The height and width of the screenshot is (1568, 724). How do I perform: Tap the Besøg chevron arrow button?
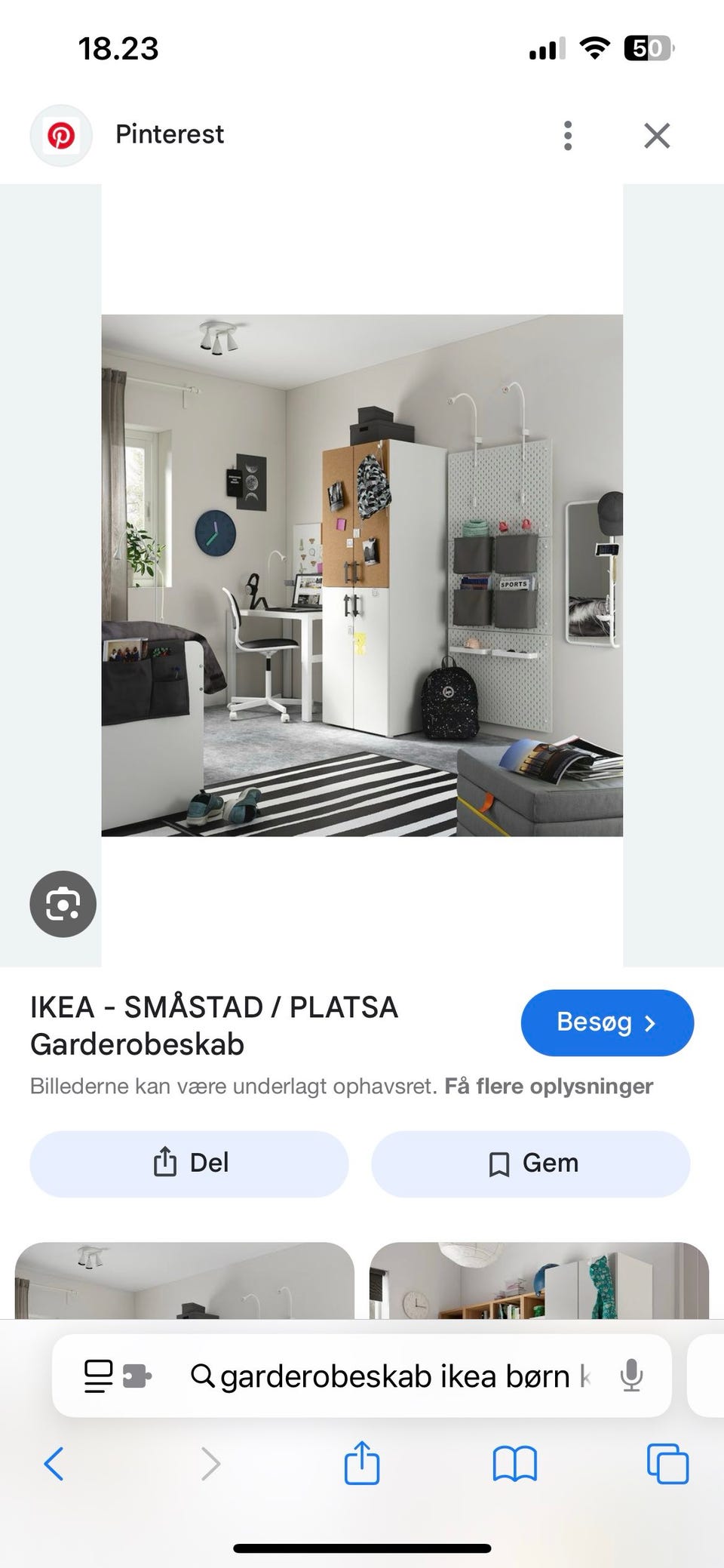(x=651, y=1024)
